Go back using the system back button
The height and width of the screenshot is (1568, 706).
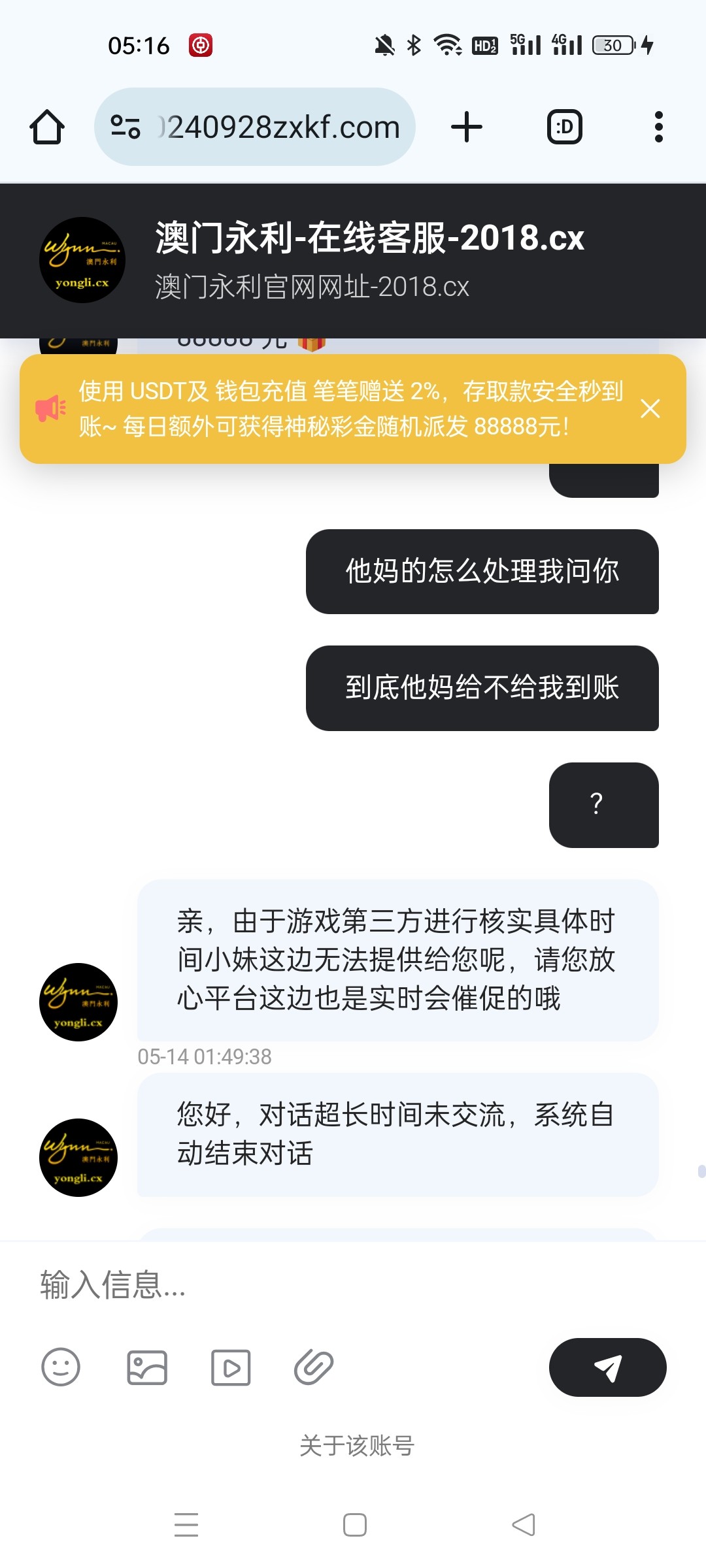pos(523,1525)
